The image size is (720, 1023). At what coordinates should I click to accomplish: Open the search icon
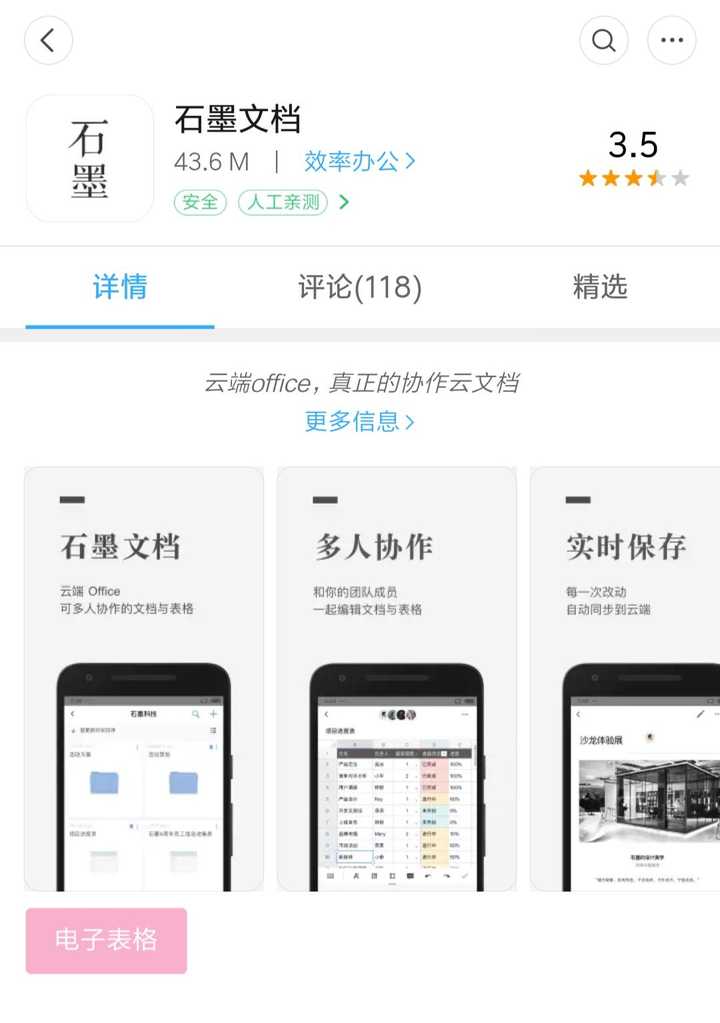(x=604, y=41)
